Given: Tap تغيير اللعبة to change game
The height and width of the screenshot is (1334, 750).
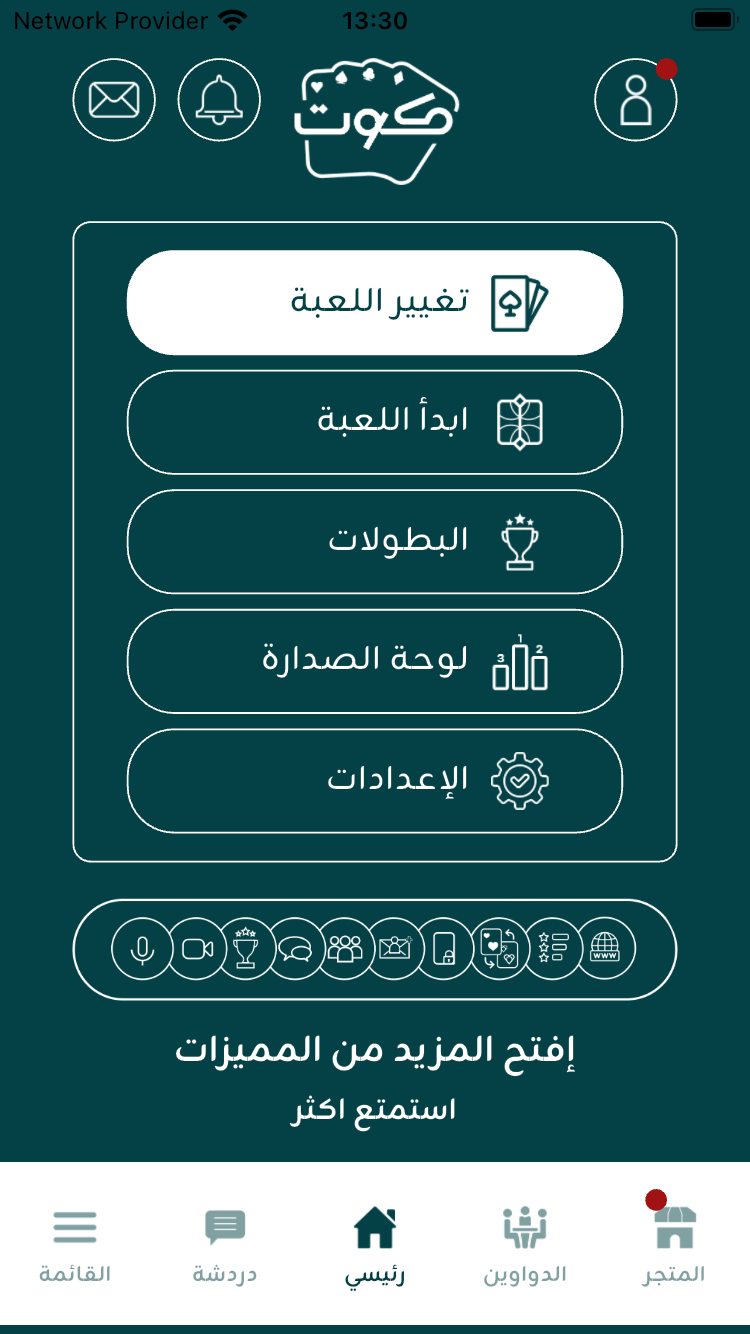Looking at the screenshot, I should tap(375, 302).
